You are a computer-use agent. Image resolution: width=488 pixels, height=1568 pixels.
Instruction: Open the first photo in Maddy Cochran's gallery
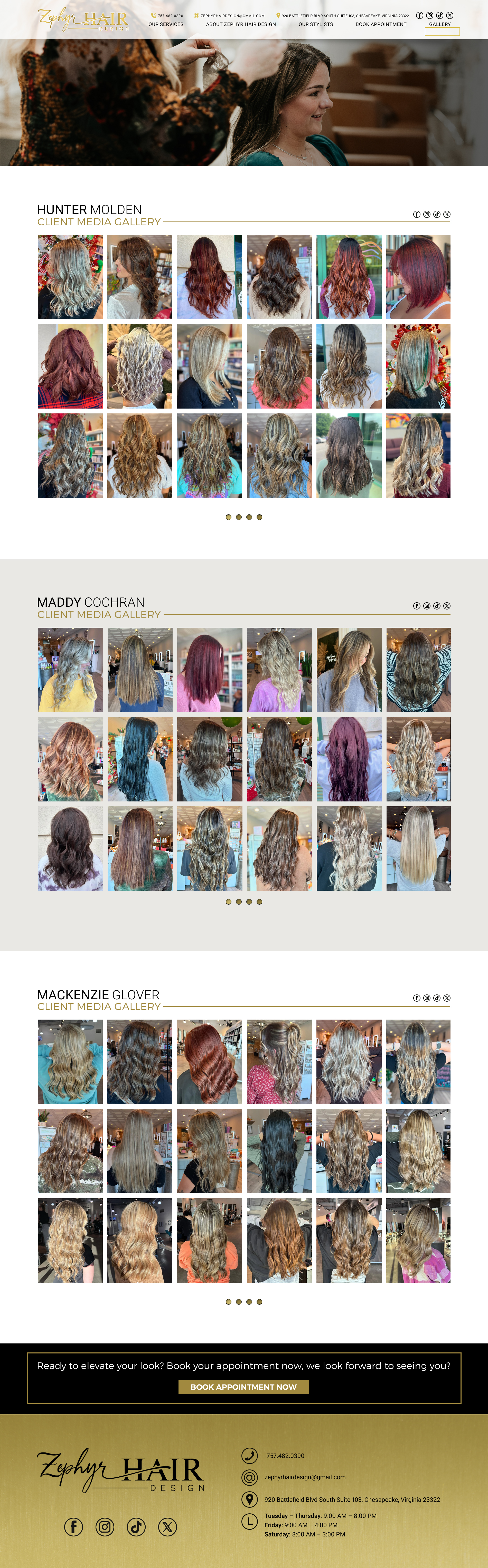pos(70,670)
